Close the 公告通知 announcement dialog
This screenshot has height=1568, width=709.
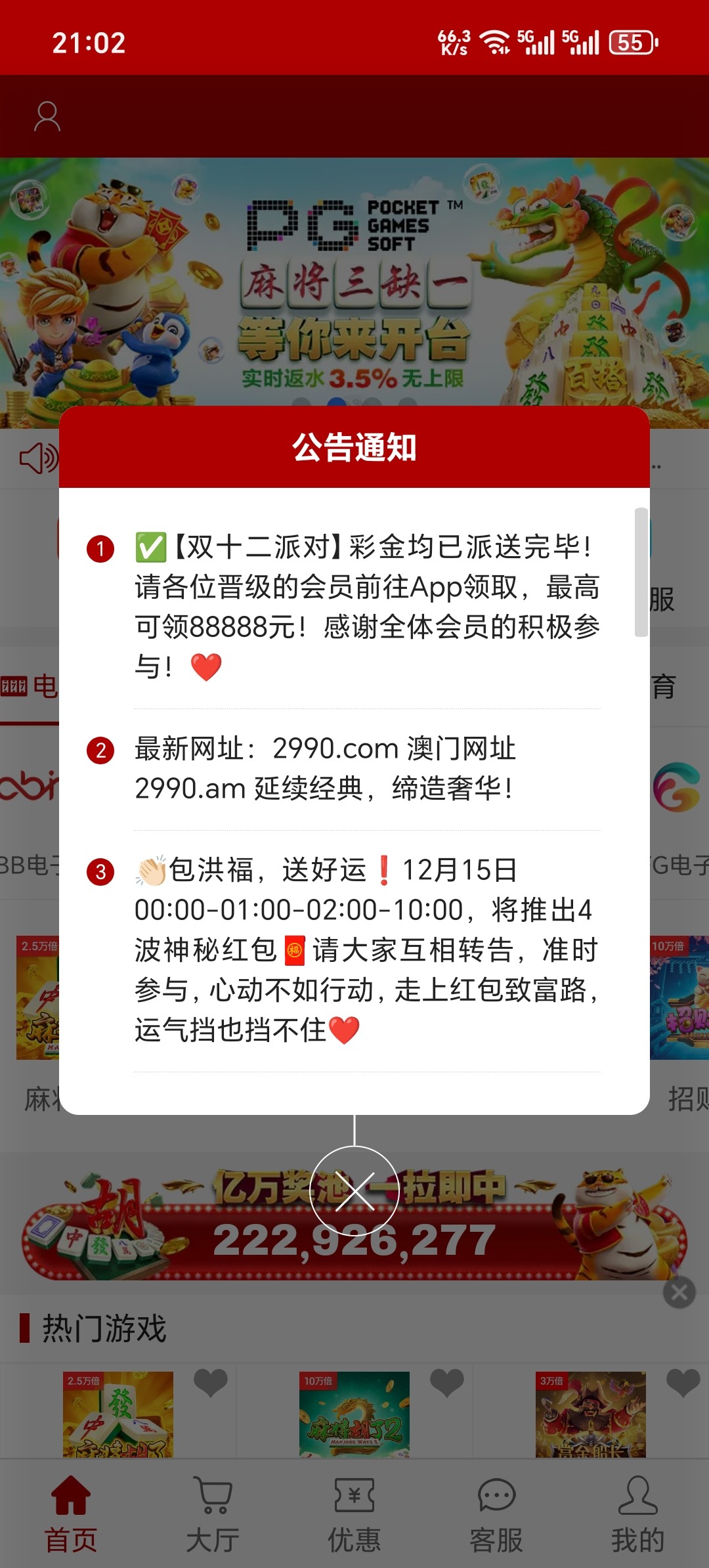(x=354, y=1190)
